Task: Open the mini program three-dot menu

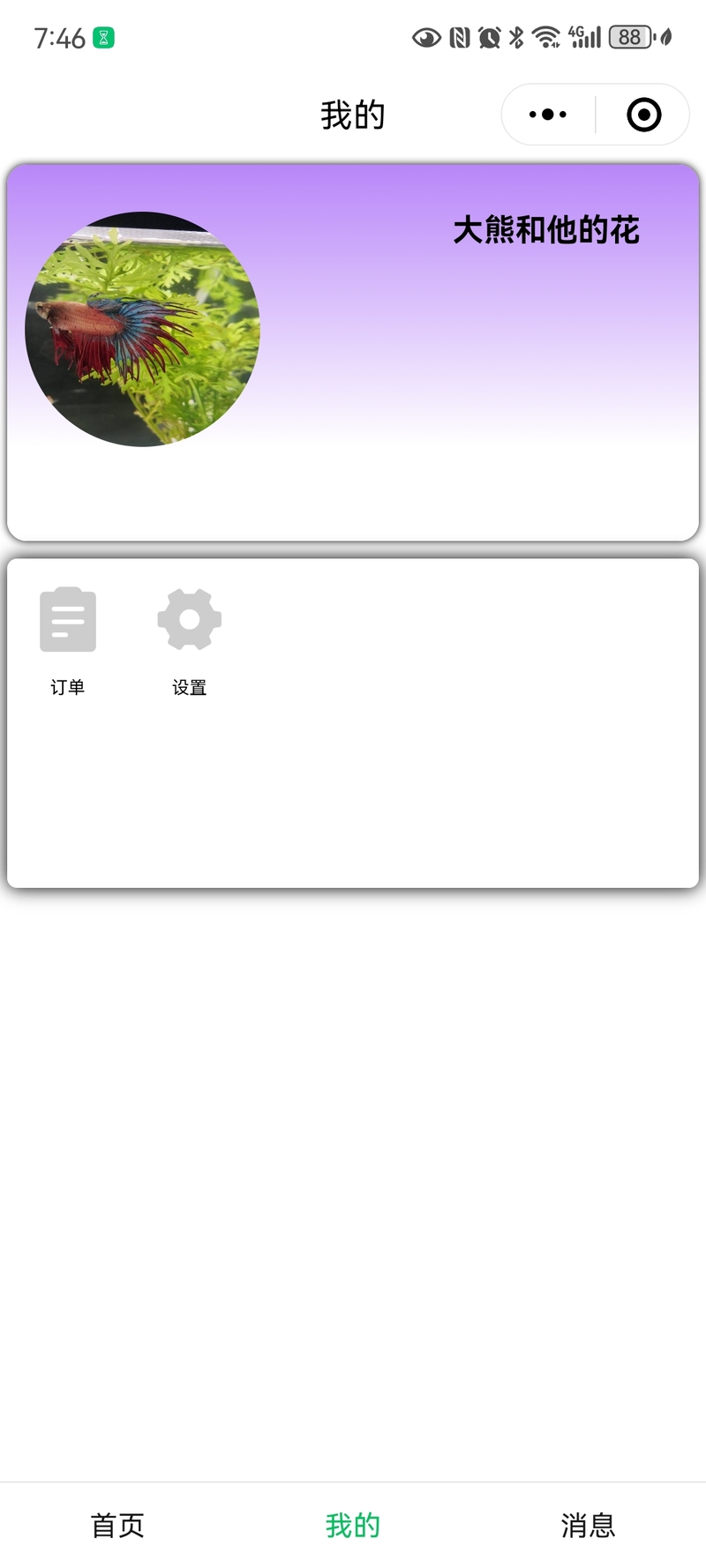Action: (548, 115)
